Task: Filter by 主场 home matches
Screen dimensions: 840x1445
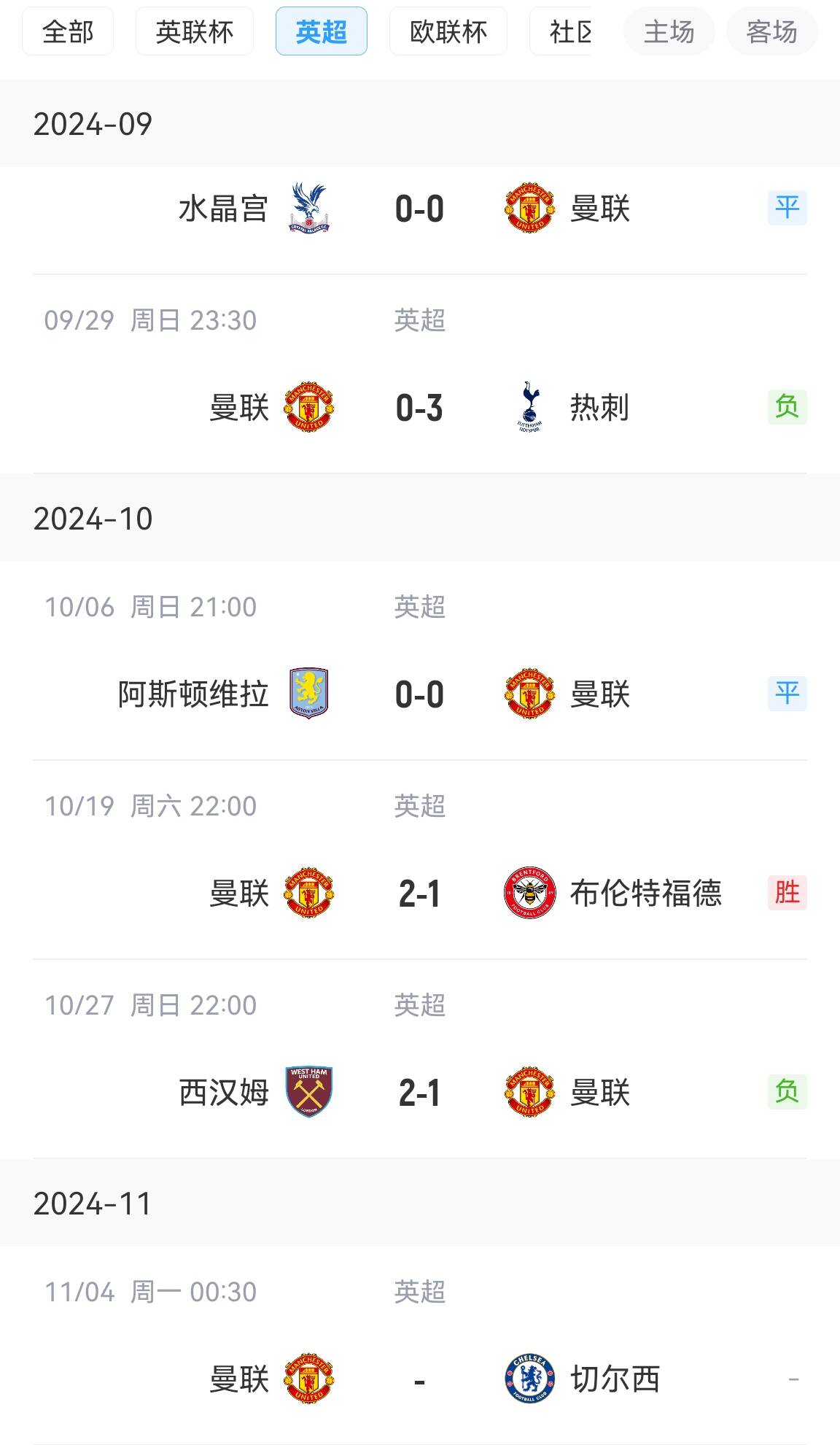Action: tap(669, 31)
